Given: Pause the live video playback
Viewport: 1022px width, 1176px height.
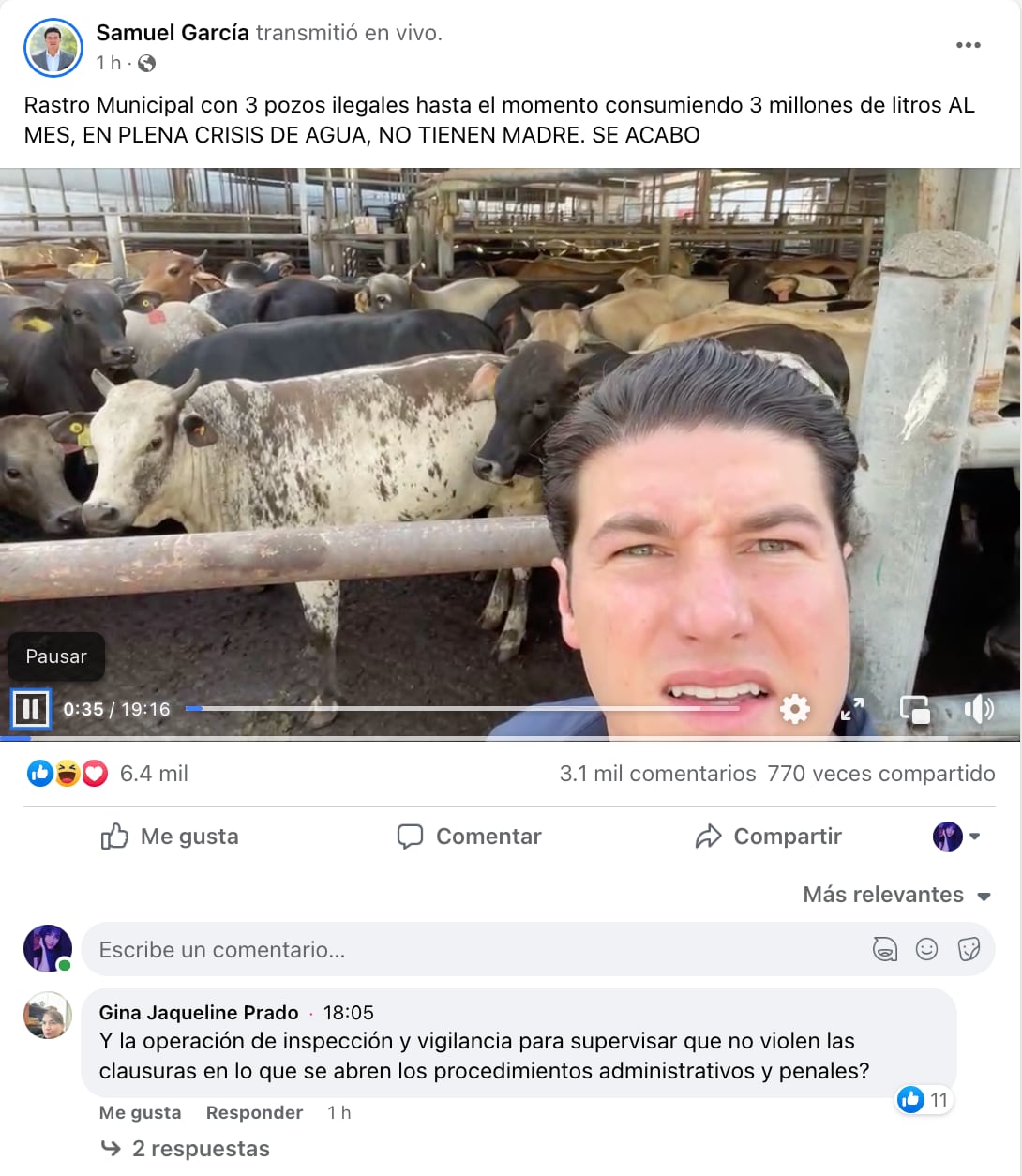Looking at the screenshot, I should pos(30,709).
